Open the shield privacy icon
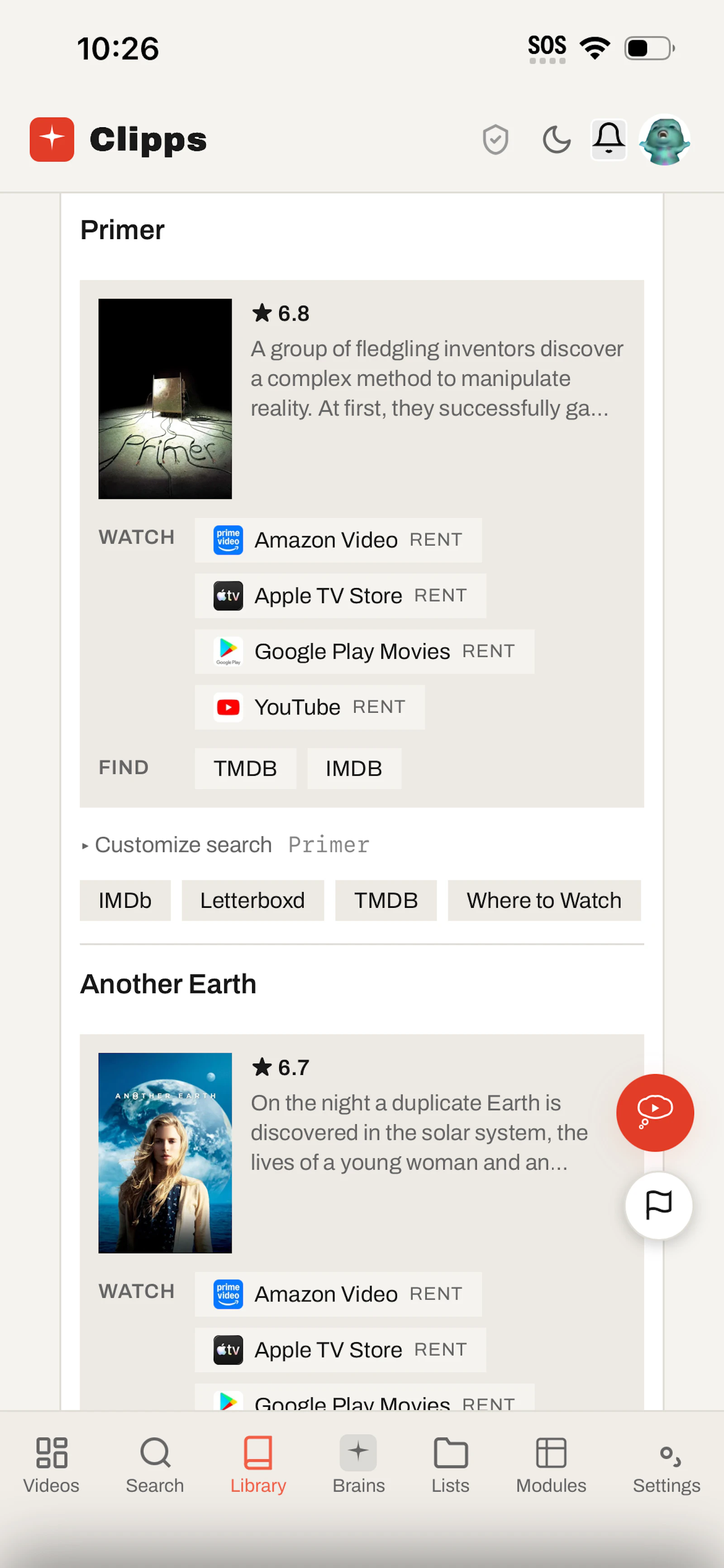This screenshot has width=724, height=1568. (495, 140)
